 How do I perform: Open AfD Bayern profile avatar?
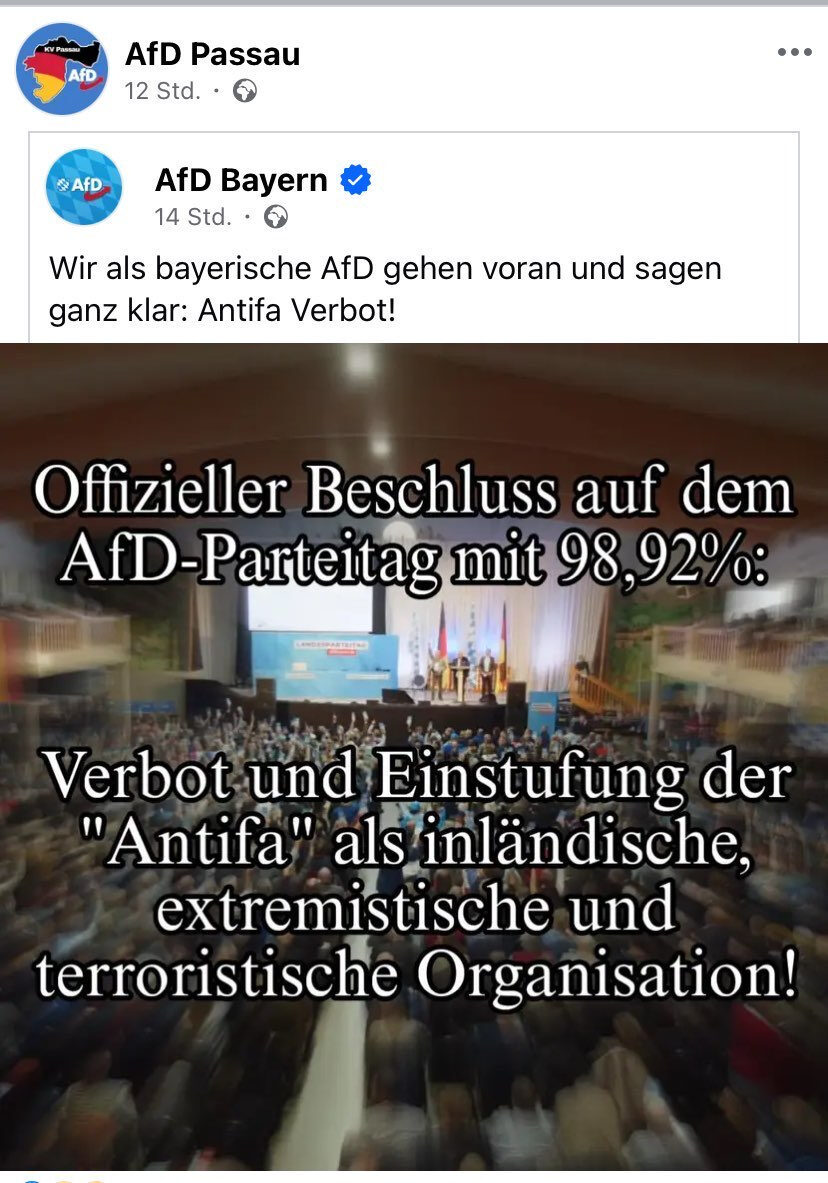click(84, 186)
